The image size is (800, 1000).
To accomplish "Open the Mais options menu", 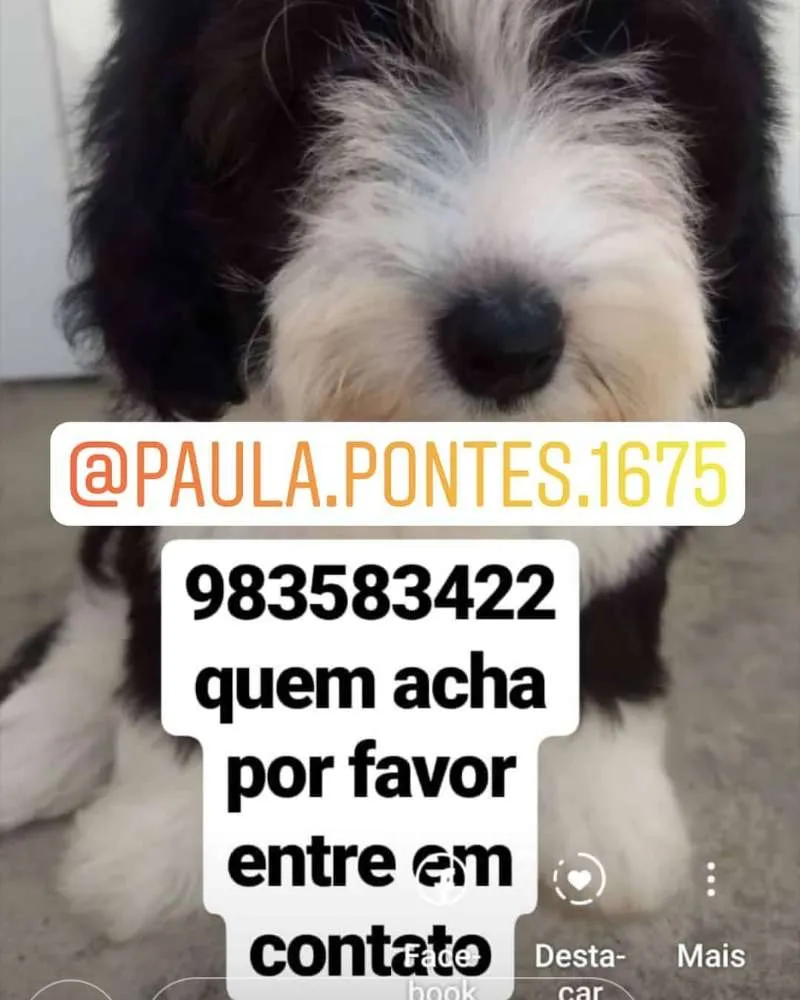I will click(x=711, y=881).
